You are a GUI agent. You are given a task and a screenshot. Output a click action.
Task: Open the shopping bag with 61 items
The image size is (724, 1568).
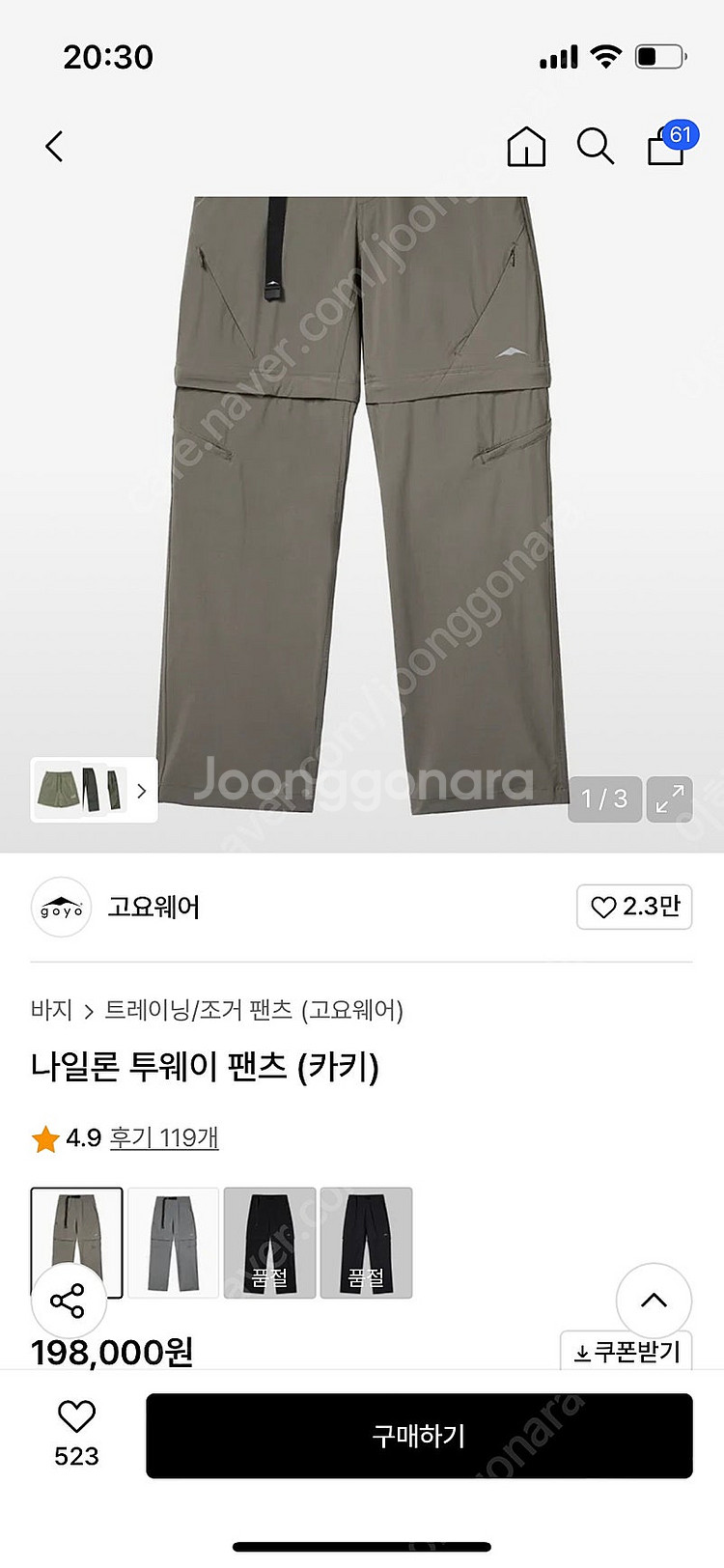coord(668,145)
